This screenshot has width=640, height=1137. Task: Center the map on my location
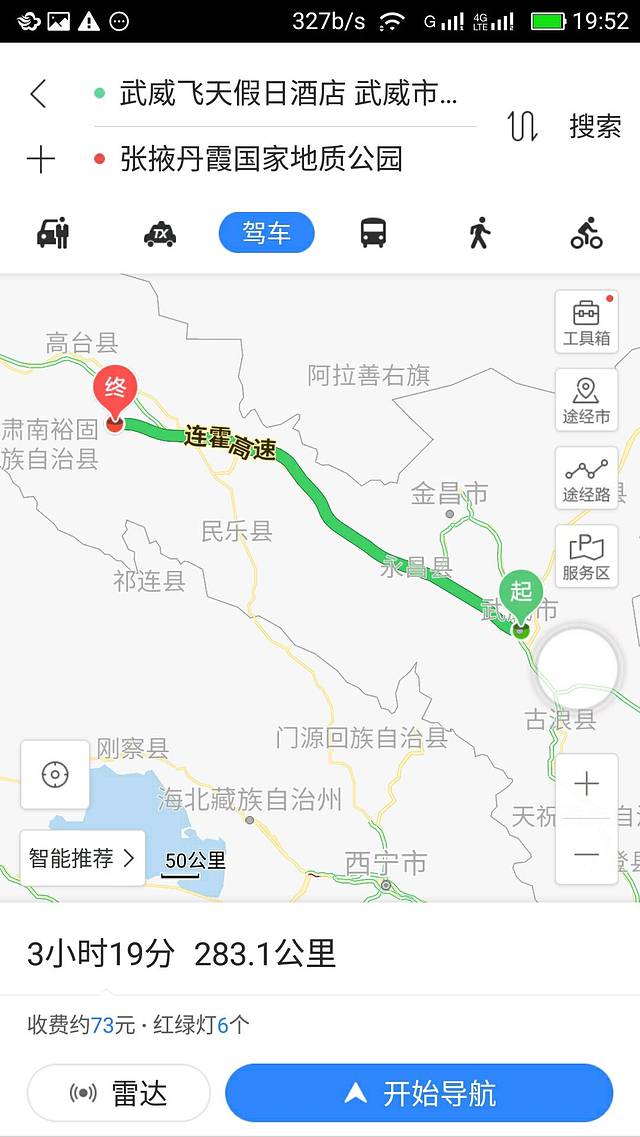coord(55,774)
